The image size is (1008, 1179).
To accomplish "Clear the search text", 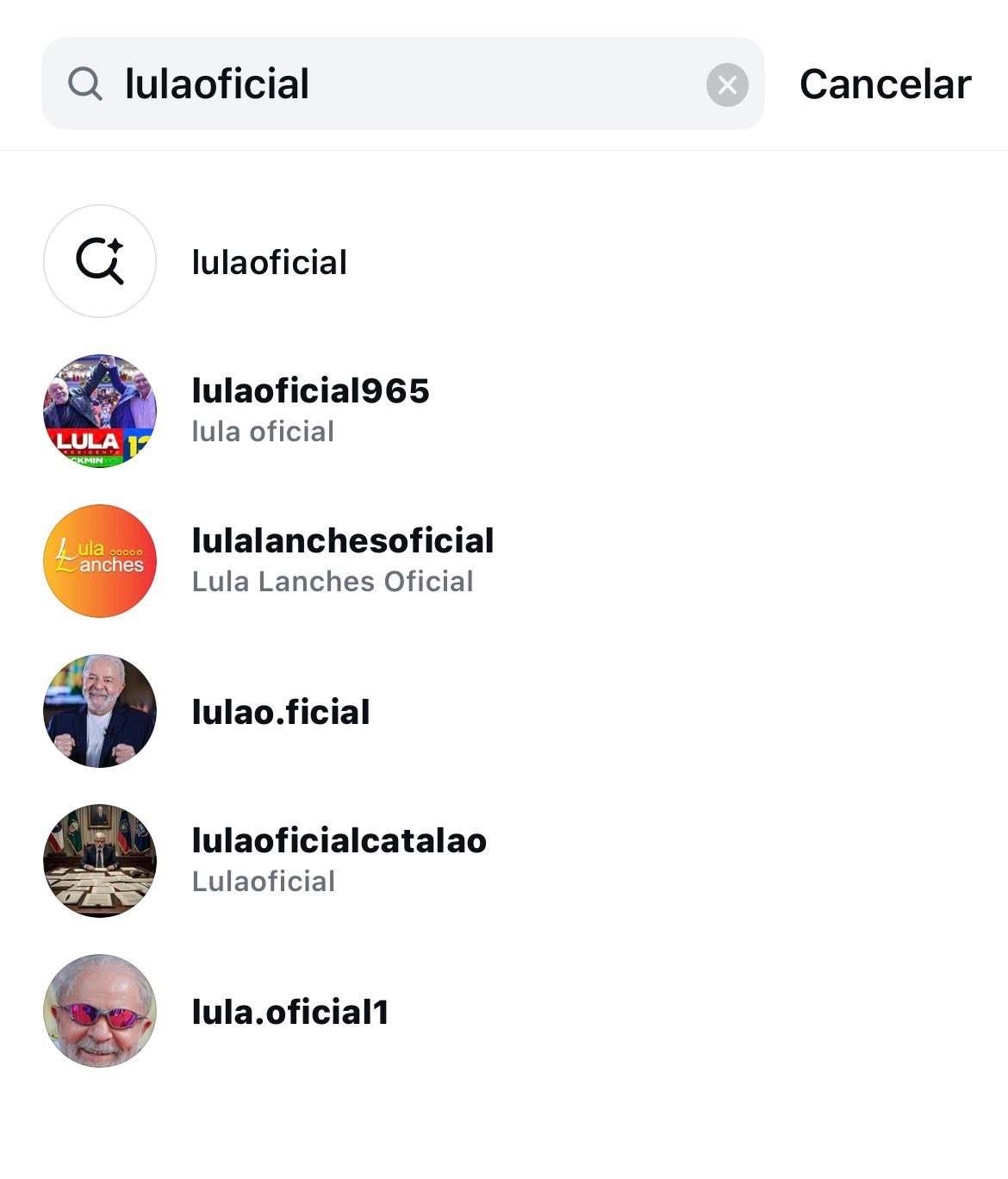I will [727, 85].
